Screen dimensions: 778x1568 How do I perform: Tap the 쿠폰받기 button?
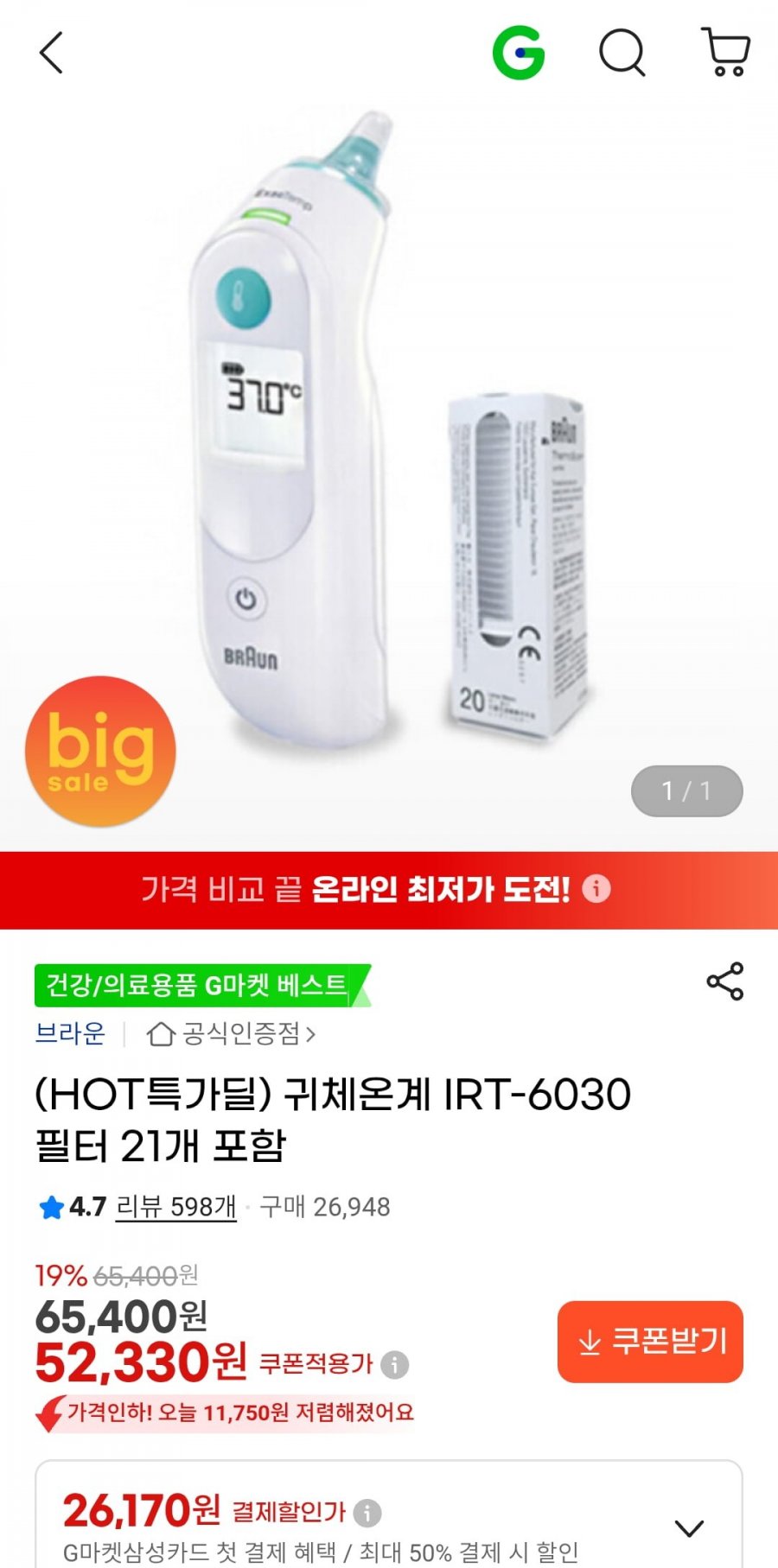(x=650, y=1342)
